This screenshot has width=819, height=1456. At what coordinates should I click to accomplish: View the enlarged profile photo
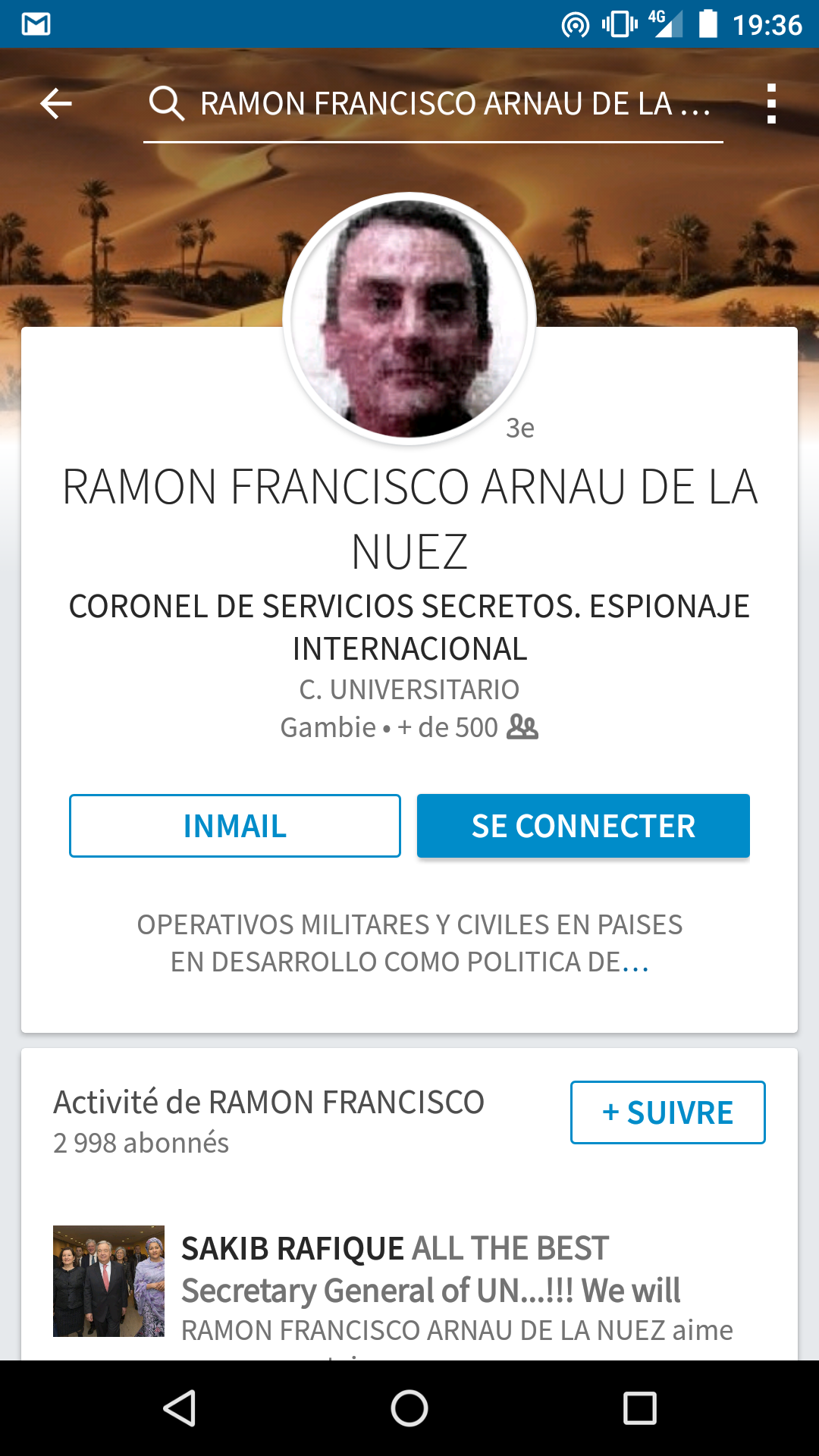tap(409, 317)
